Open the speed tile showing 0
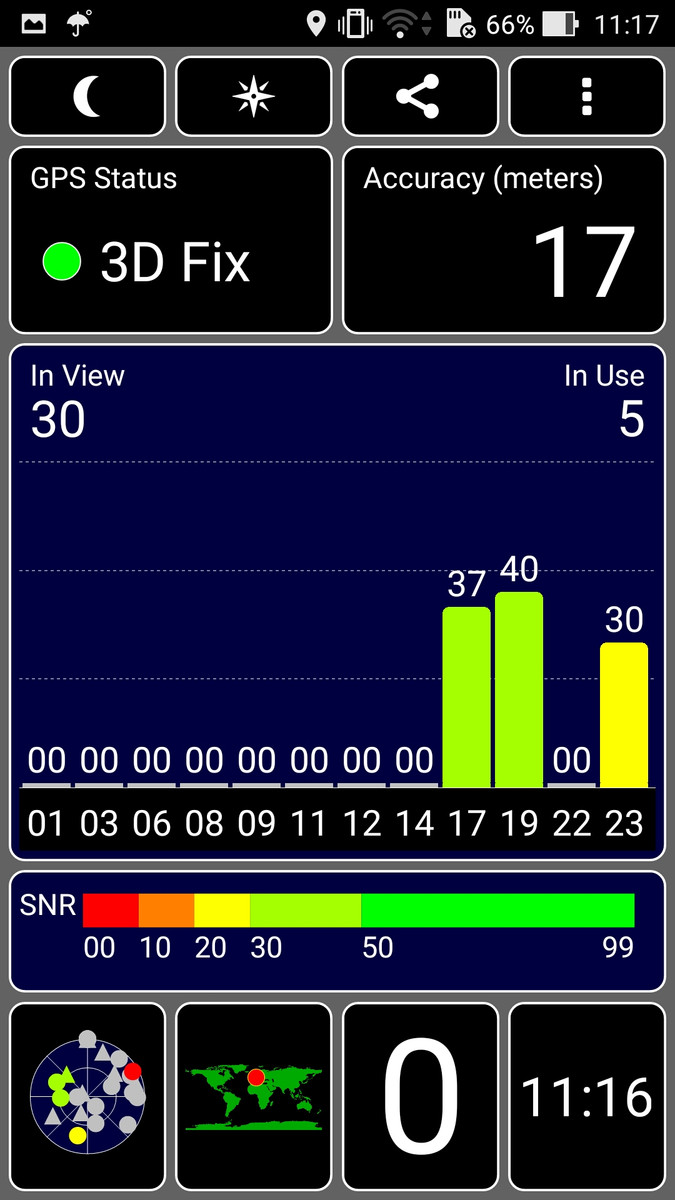Image resolution: width=675 pixels, height=1200 pixels. [x=420, y=1095]
